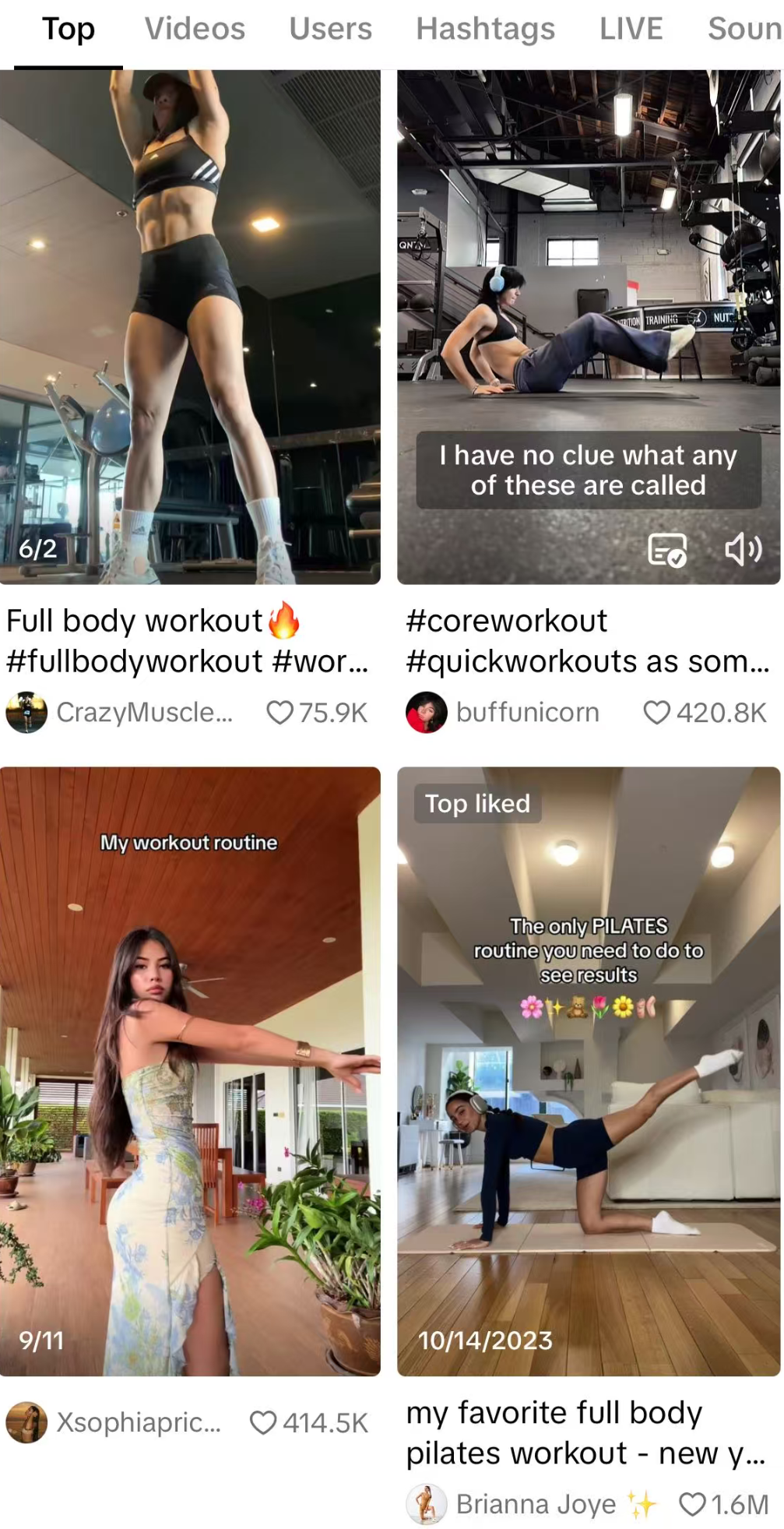Like Brianna Joye's pilates workout video
This screenshot has height=1529, width=784.
pos(692,1504)
